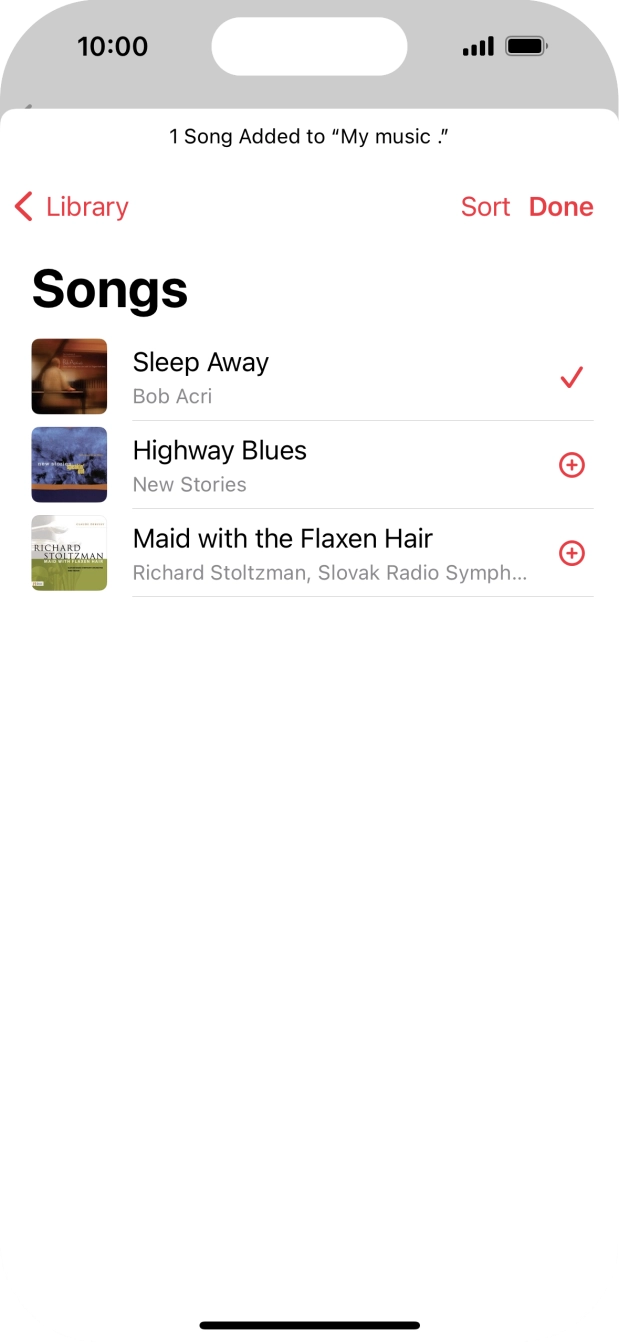This screenshot has height=1342, width=619.
Task: Tap the checkmark beside Sleep Away
Action: 571,377
